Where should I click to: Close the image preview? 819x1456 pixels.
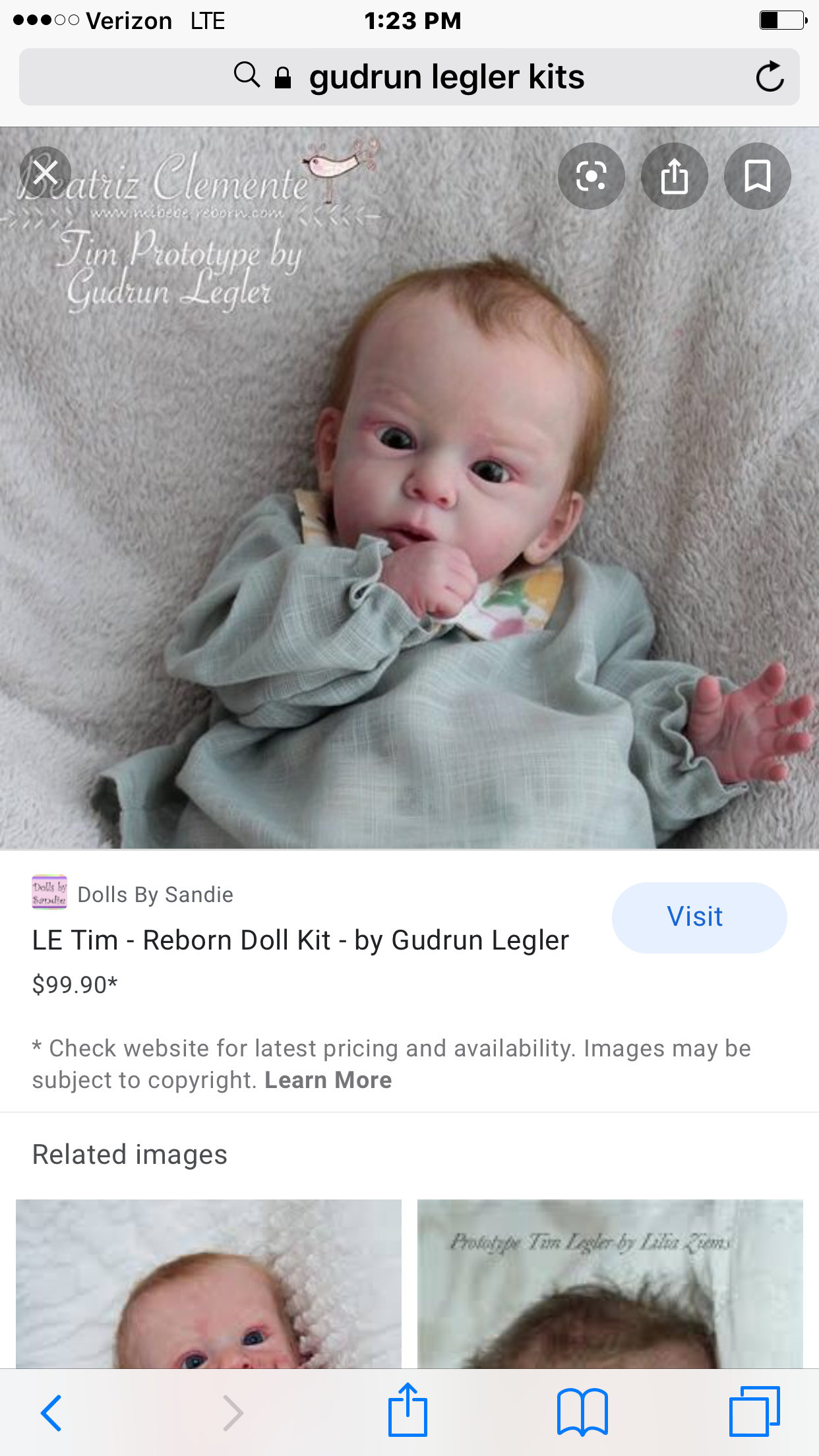(45, 173)
